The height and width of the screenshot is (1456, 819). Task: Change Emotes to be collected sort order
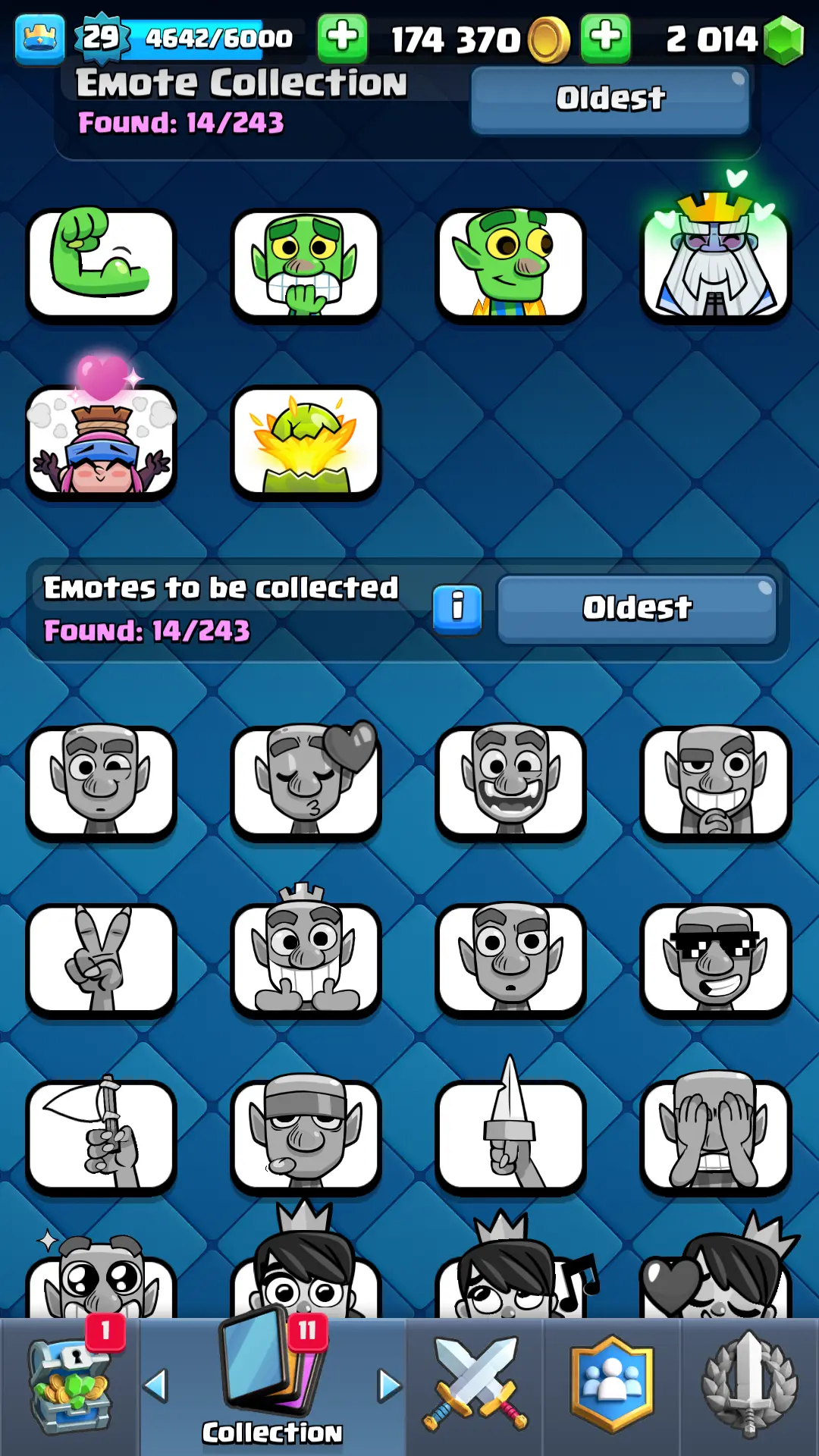pyautogui.click(x=637, y=609)
